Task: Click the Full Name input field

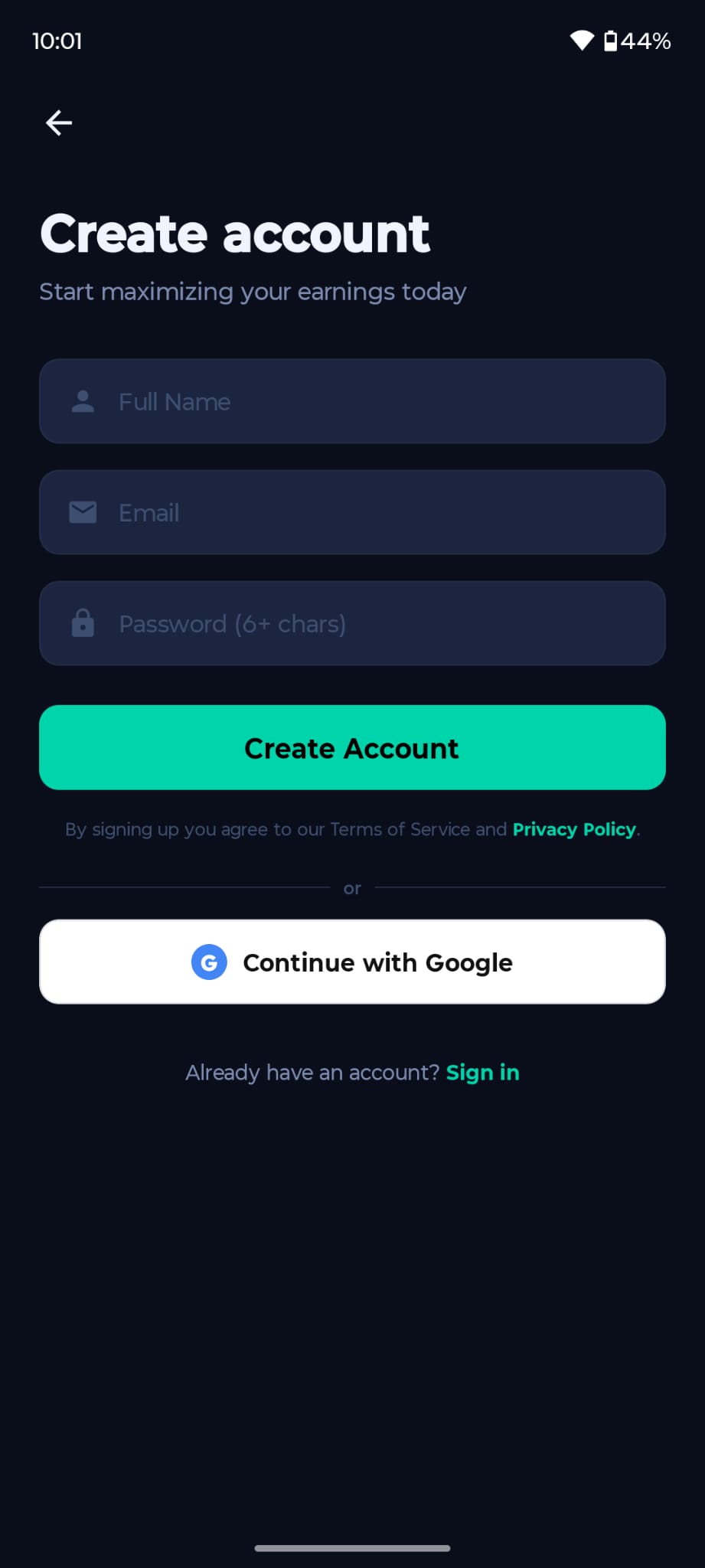Action: click(x=352, y=400)
